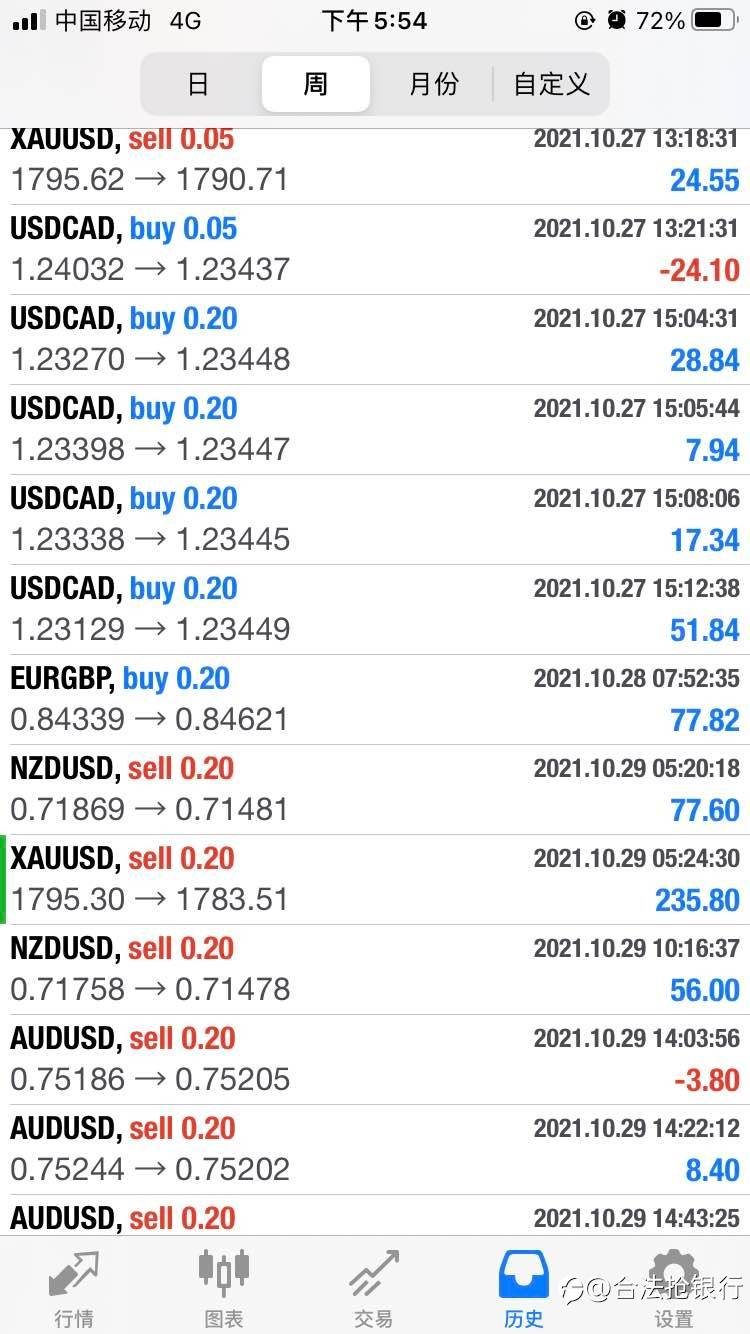Viewport: 750px width, 1334px height.
Task: Tap the 历史 history tab
Action: pyautogui.click(x=524, y=1288)
